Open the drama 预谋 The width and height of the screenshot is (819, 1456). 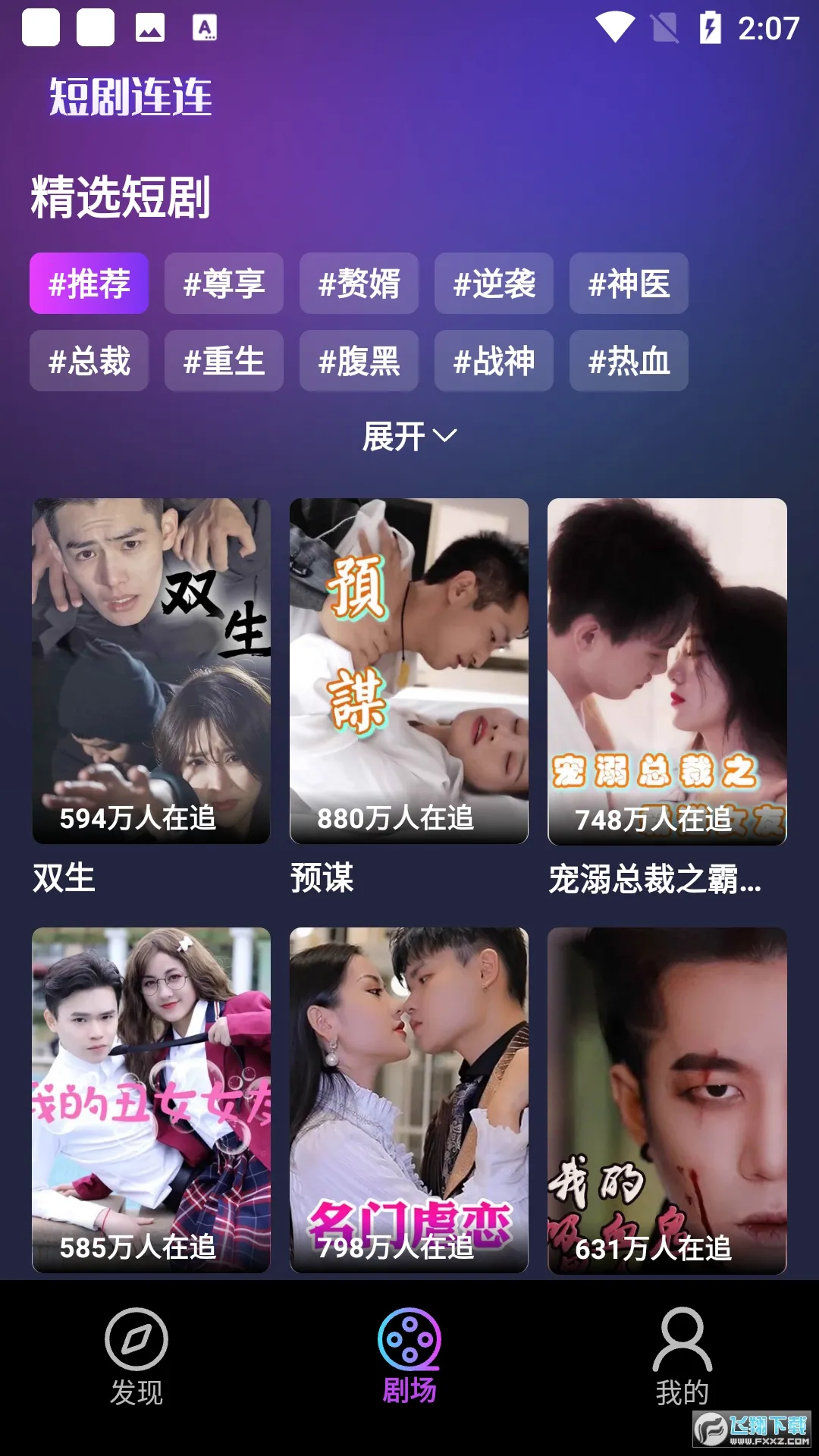point(409,671)
